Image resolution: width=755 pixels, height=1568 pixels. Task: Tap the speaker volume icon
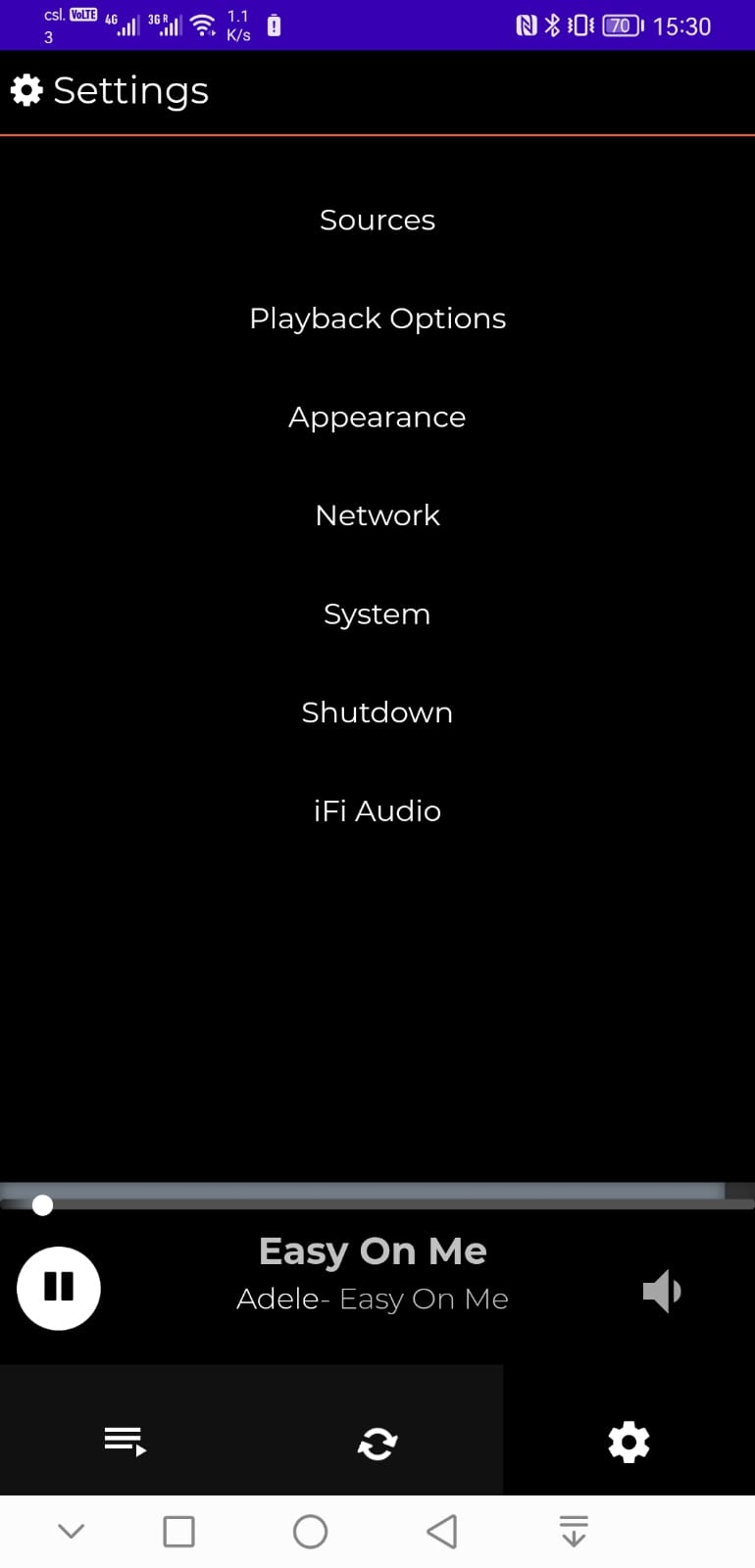pos(662,1291)
